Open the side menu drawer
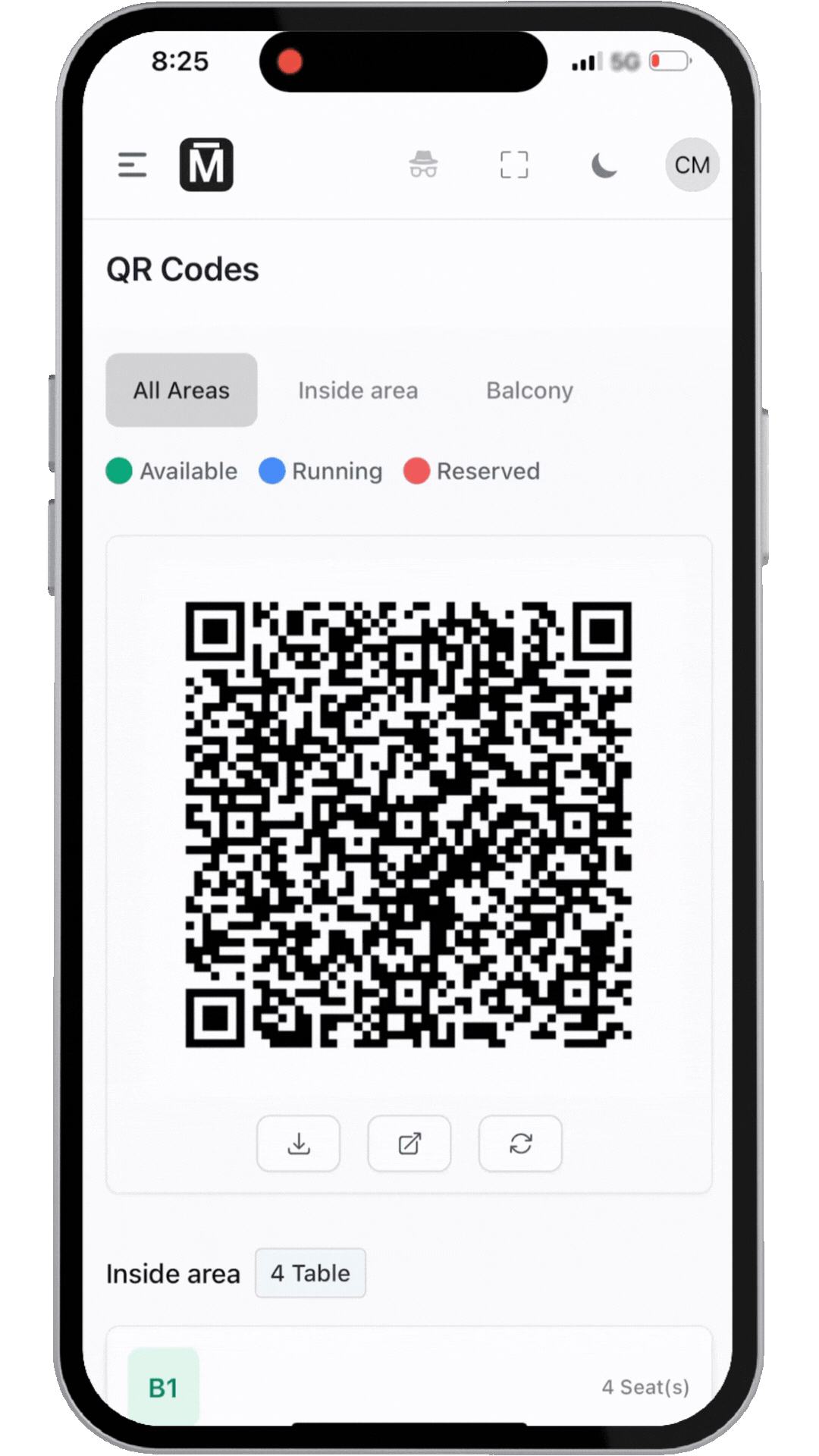Viewport: 819px width, 1456px height. [x=132, y=165]
